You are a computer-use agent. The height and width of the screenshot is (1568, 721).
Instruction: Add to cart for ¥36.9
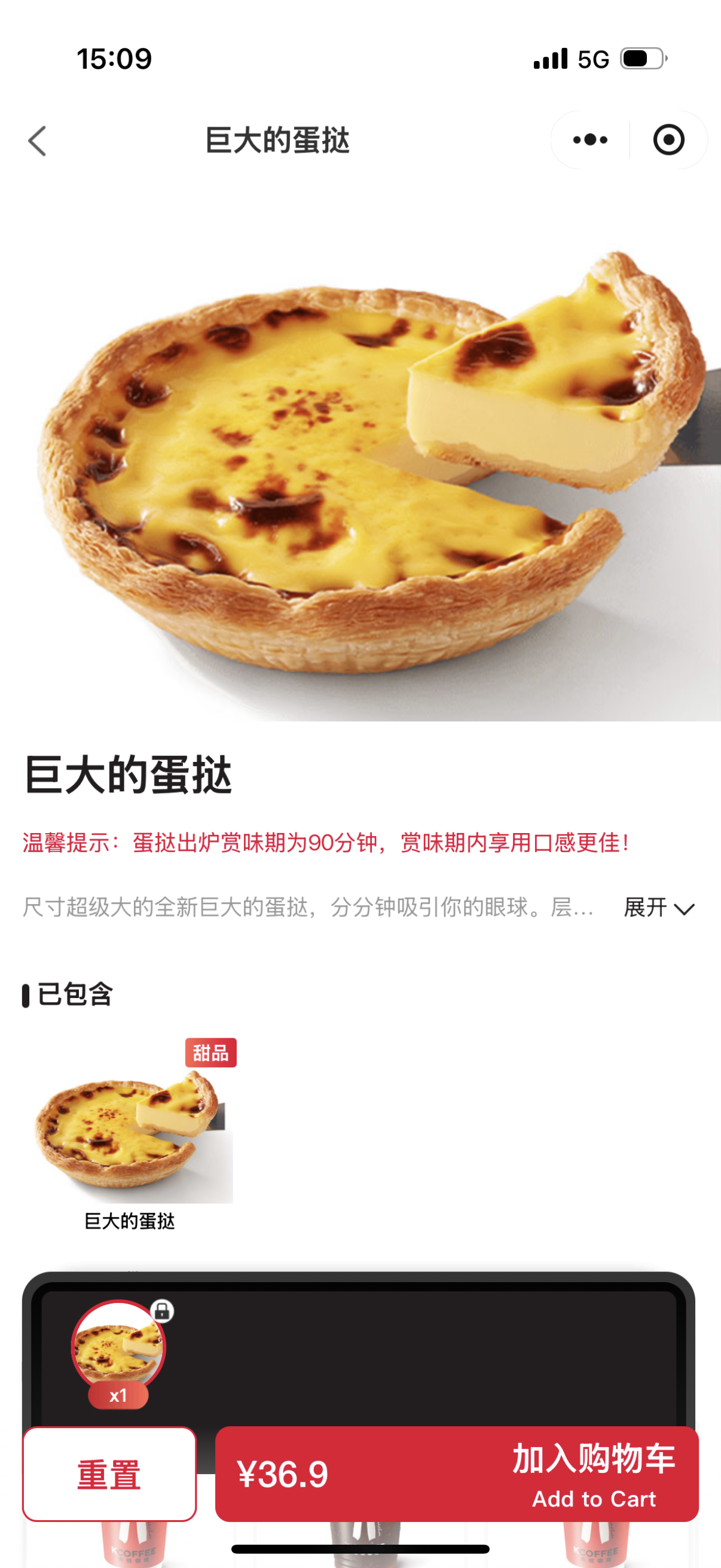coord(457,1474)
